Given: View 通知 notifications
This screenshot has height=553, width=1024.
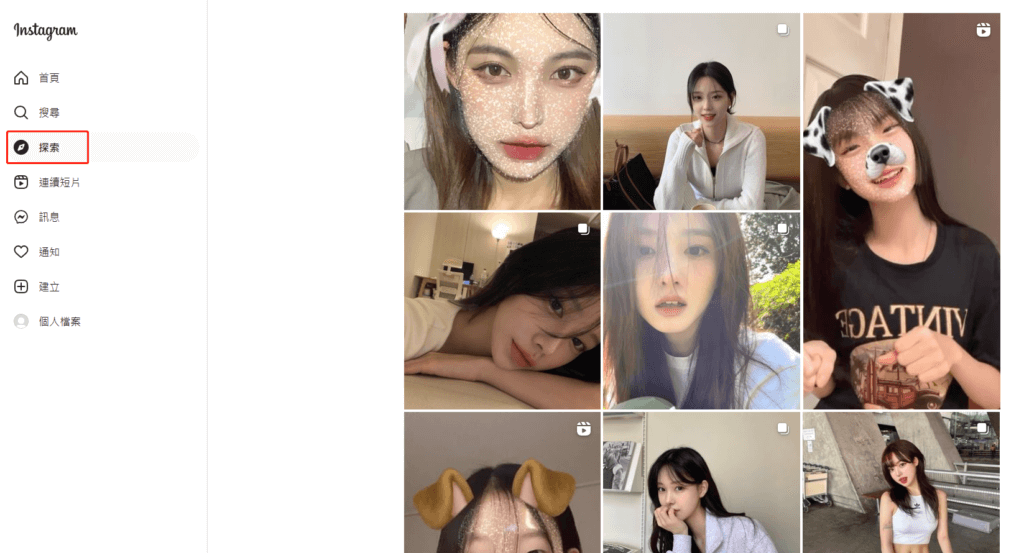Looking at the screenshot, I should [48, 252].
